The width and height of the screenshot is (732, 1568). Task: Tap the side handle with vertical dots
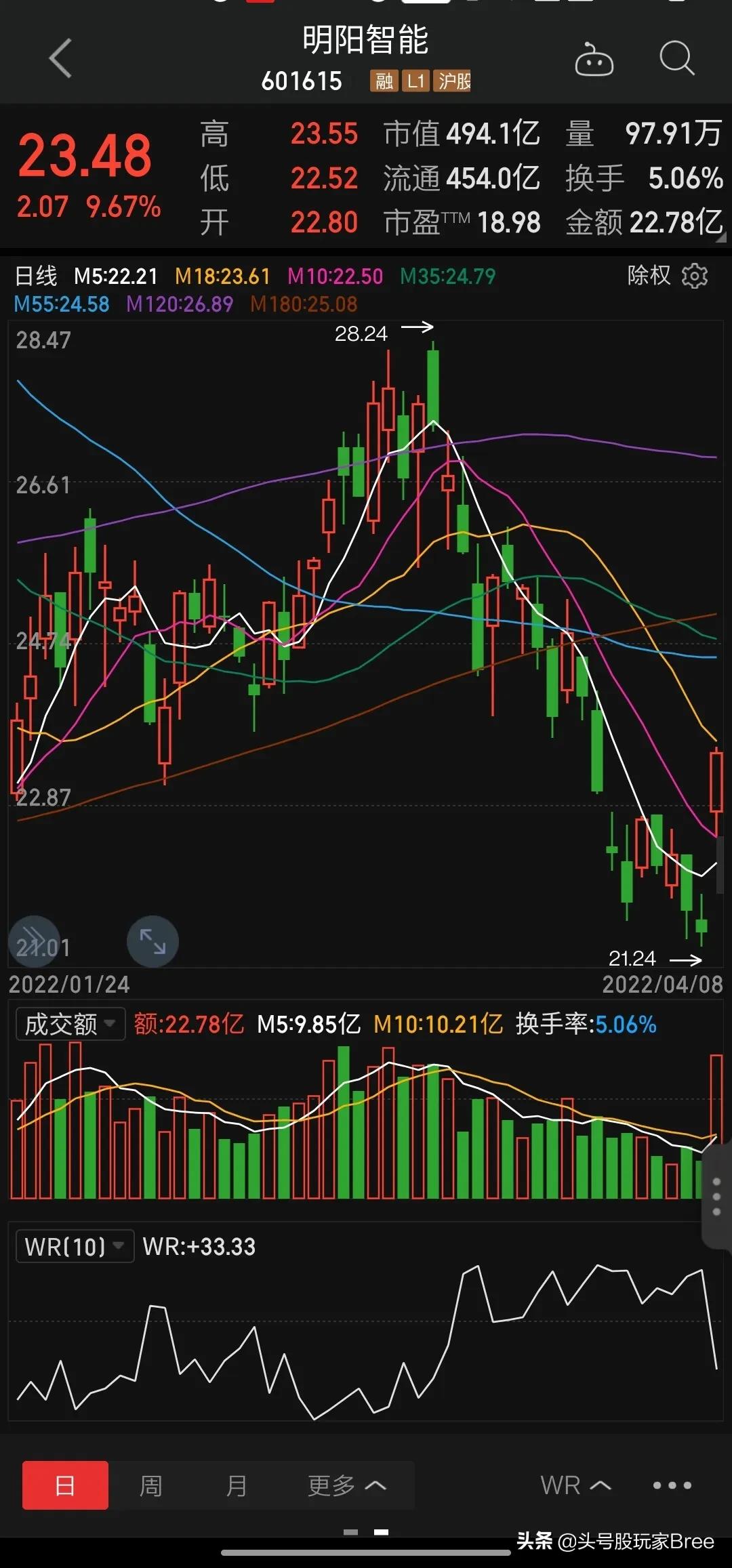click(x=717, y=1196)
